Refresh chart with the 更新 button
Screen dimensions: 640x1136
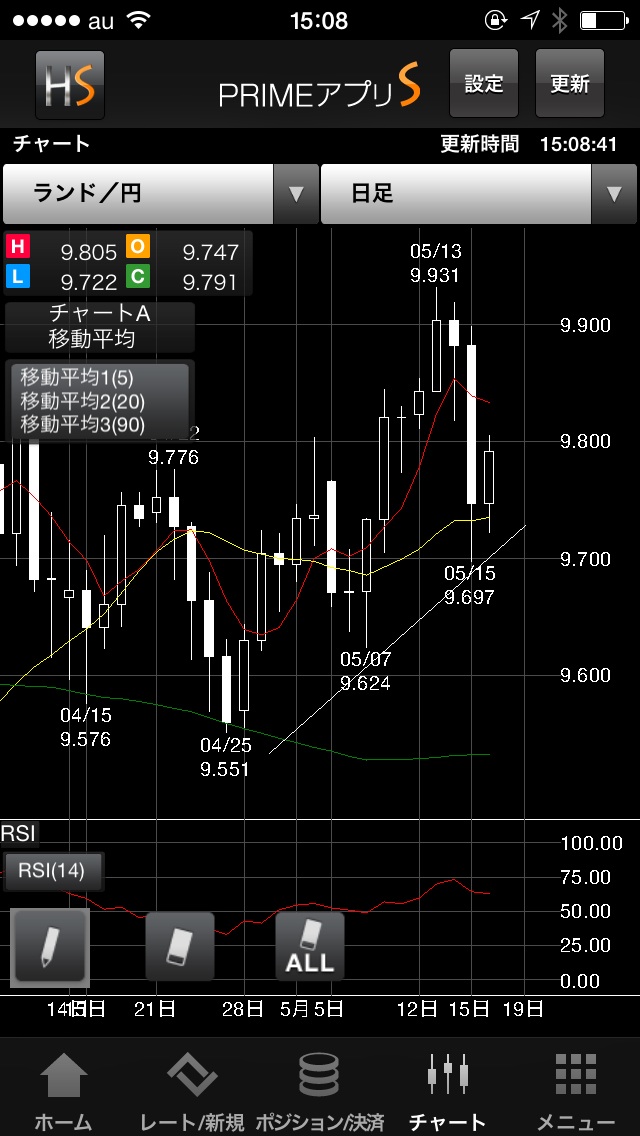570,84
